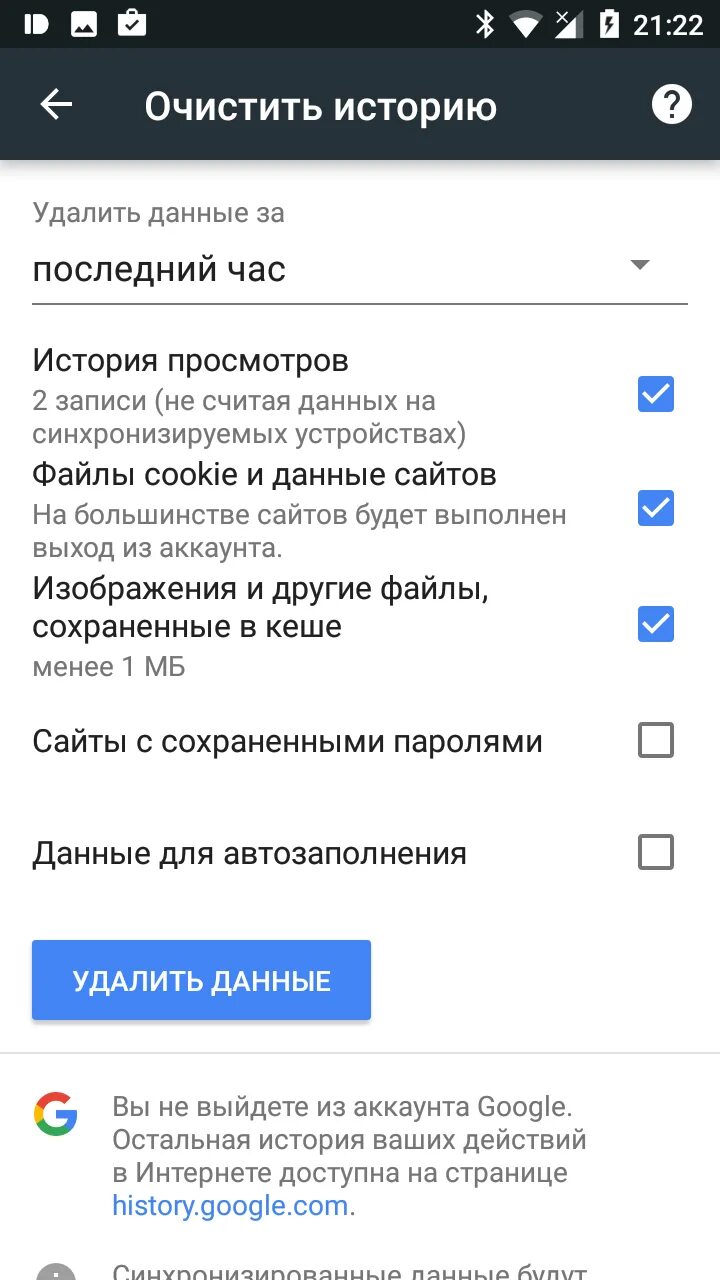Uncheck cached images and files checkbox
The width and height of the screenshot is (720, 1280).
click(656, 624)
